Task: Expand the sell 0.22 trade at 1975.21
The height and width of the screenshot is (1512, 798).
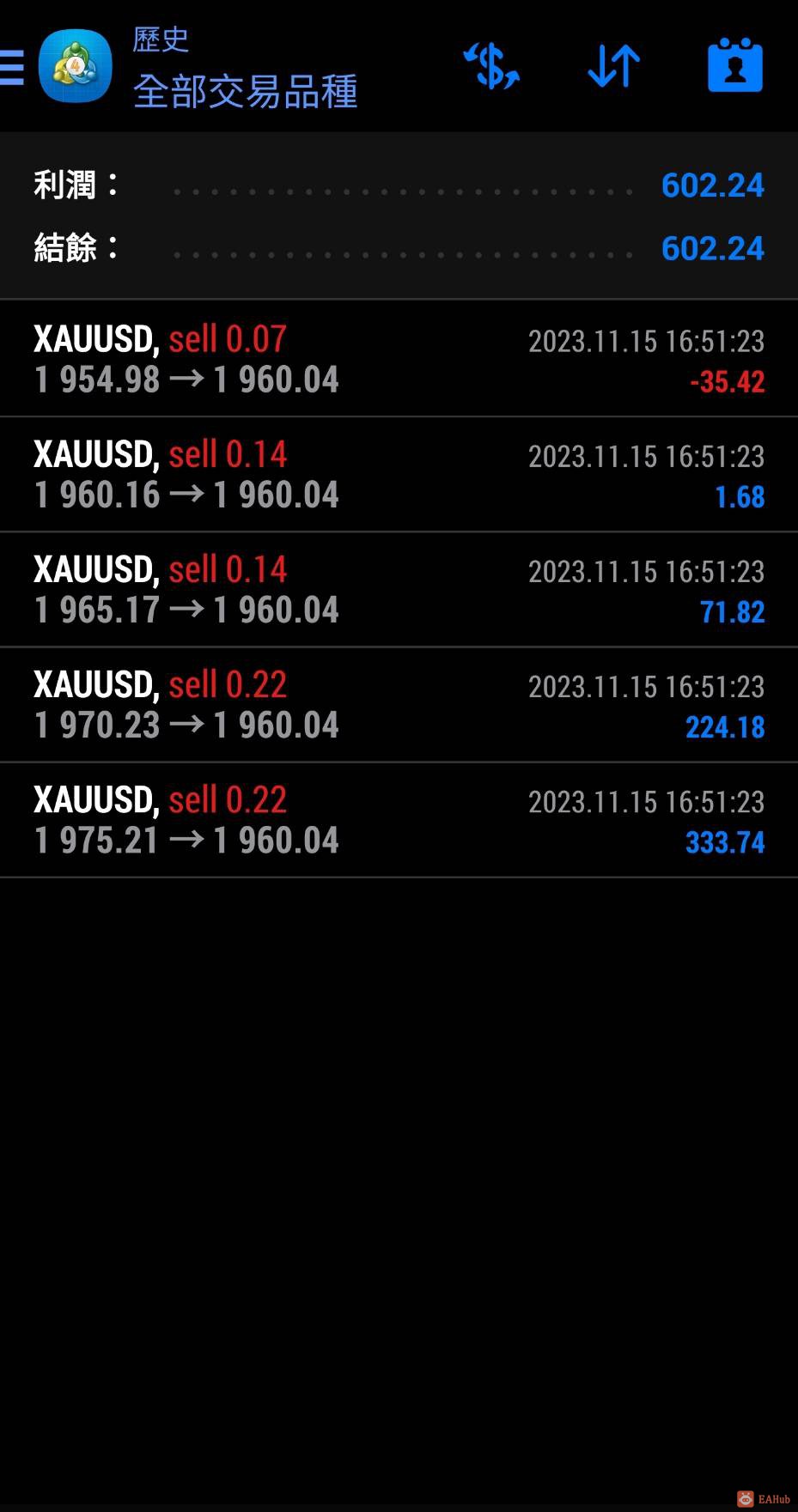Action: pyautogui.click(x=399, y=819)
